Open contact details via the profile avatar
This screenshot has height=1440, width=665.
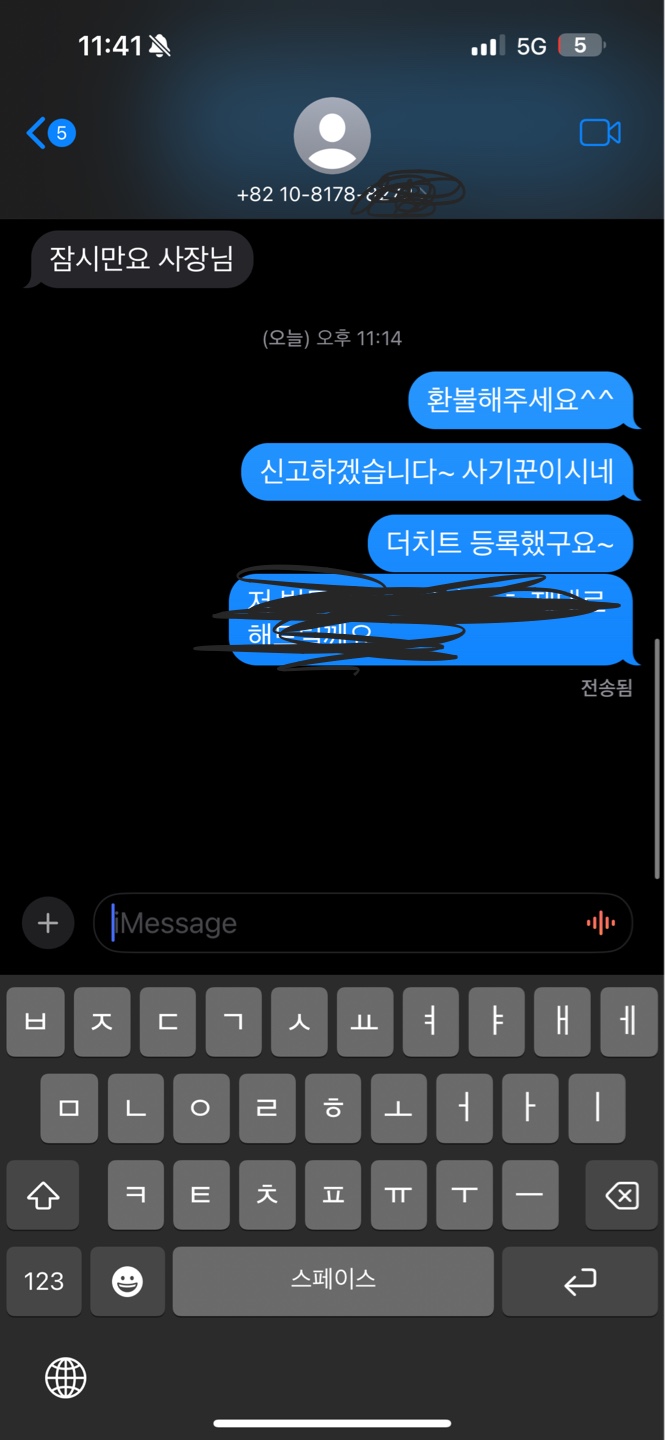332,136
